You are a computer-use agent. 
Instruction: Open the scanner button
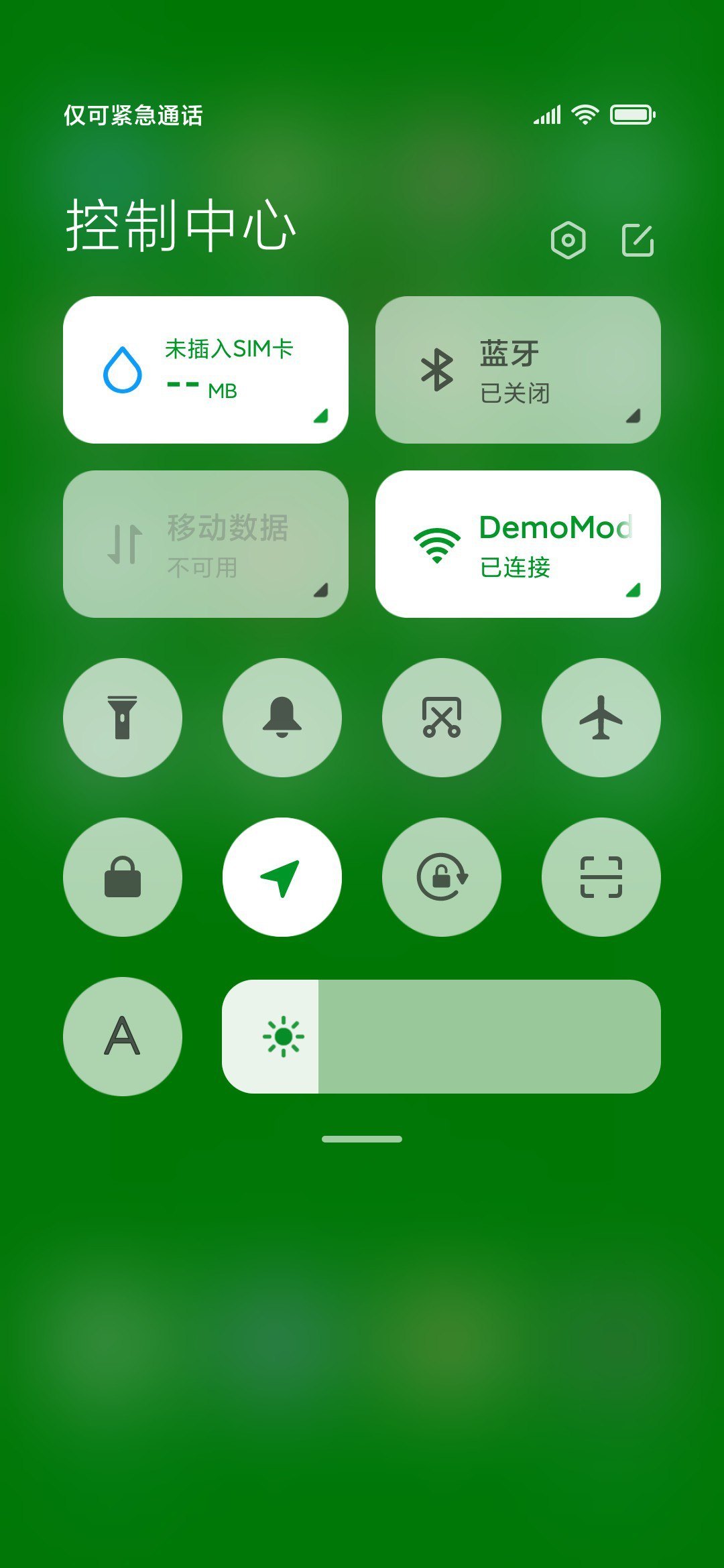click(x=601, y=877)
